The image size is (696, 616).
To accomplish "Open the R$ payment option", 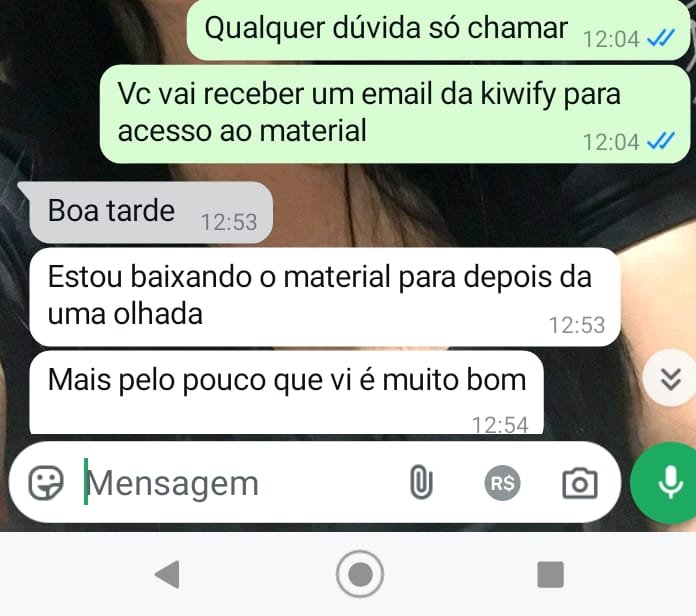I will (x=502, y=484).
